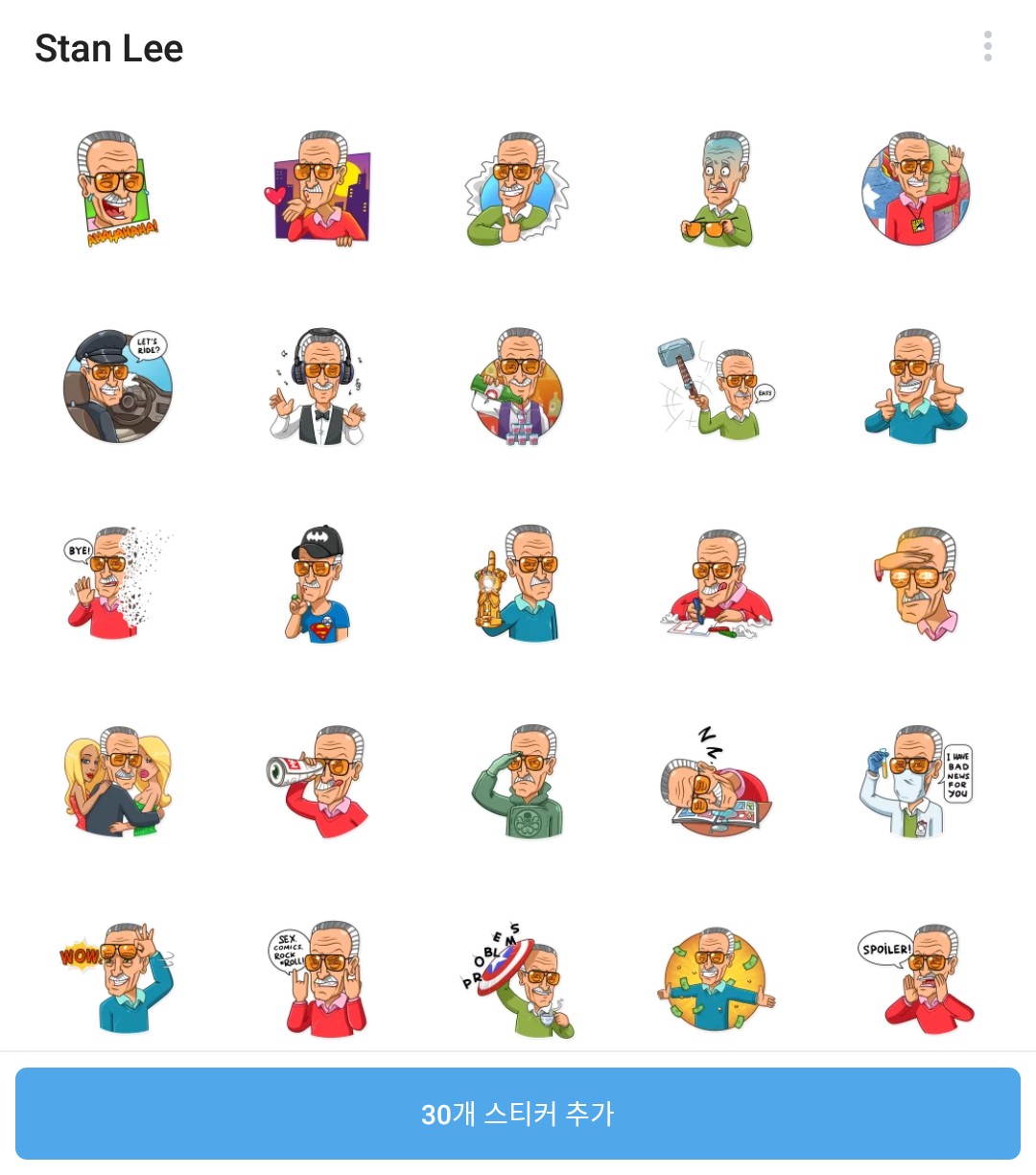
Task: Preview the headphones music sticker
Action: [x=318, y=387]
